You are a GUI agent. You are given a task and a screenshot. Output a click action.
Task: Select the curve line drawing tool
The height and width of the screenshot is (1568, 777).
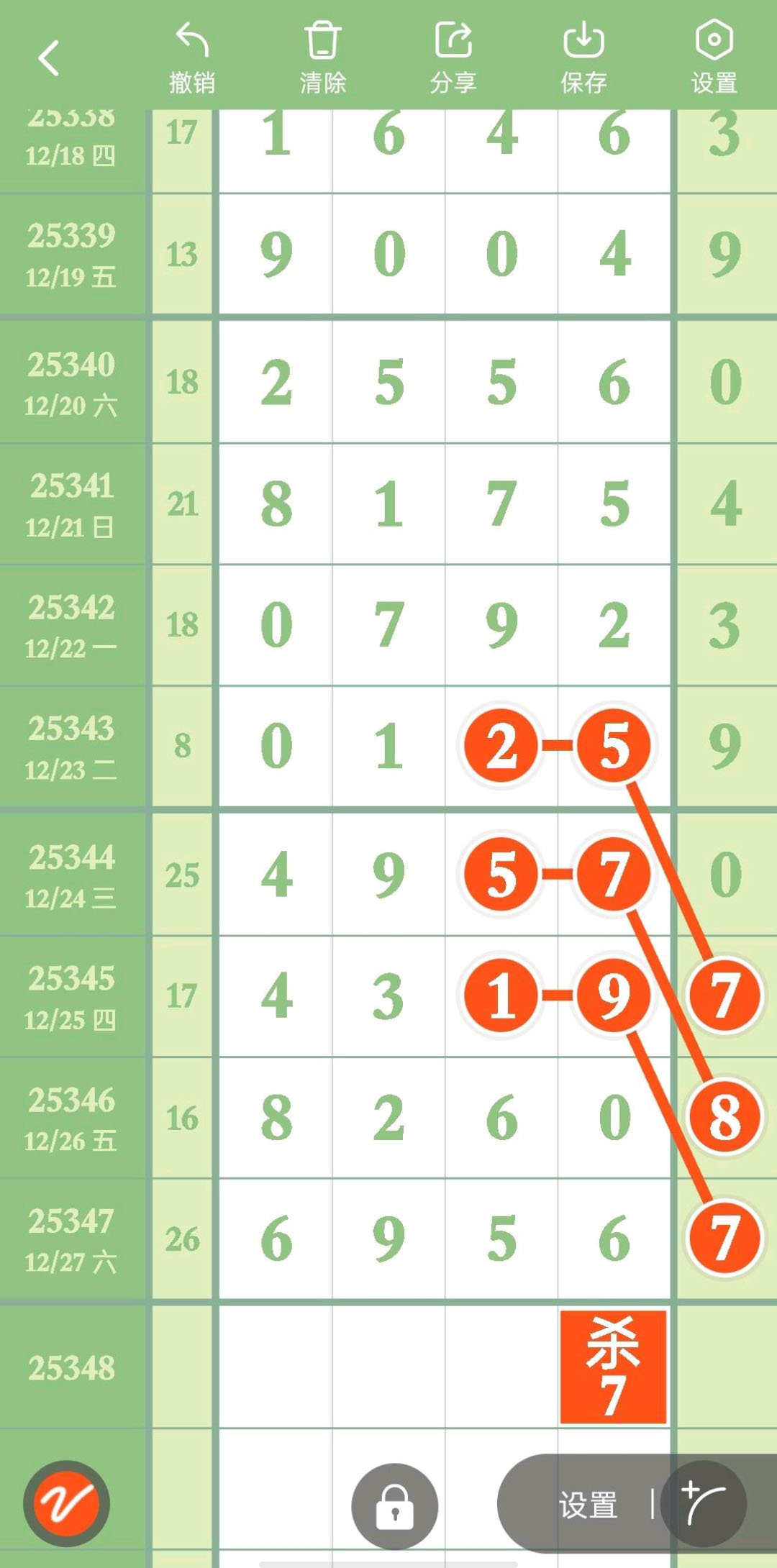tap(704, 1503)
